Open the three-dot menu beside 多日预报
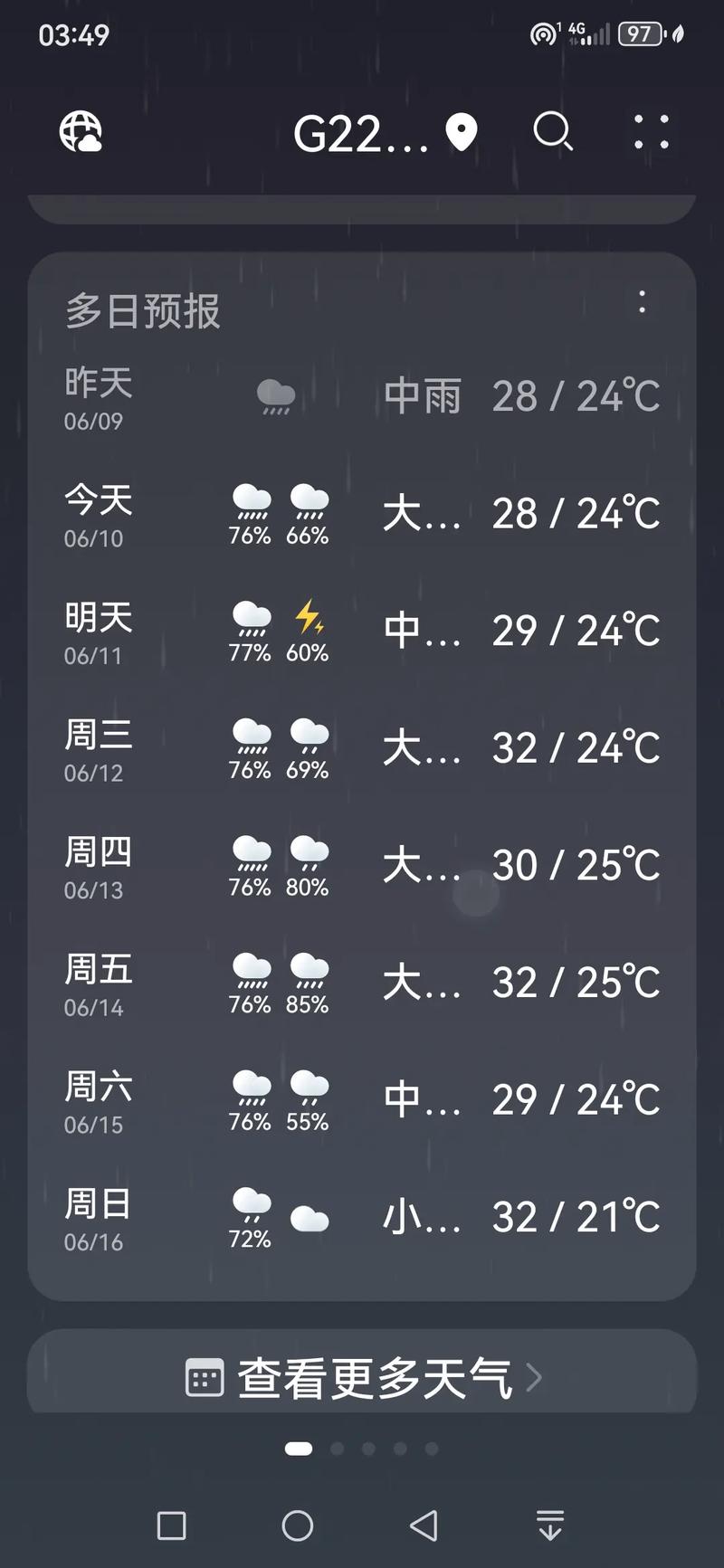Image resolution: width=724 pixels, height=1568 pixels. tap(642, 303)
